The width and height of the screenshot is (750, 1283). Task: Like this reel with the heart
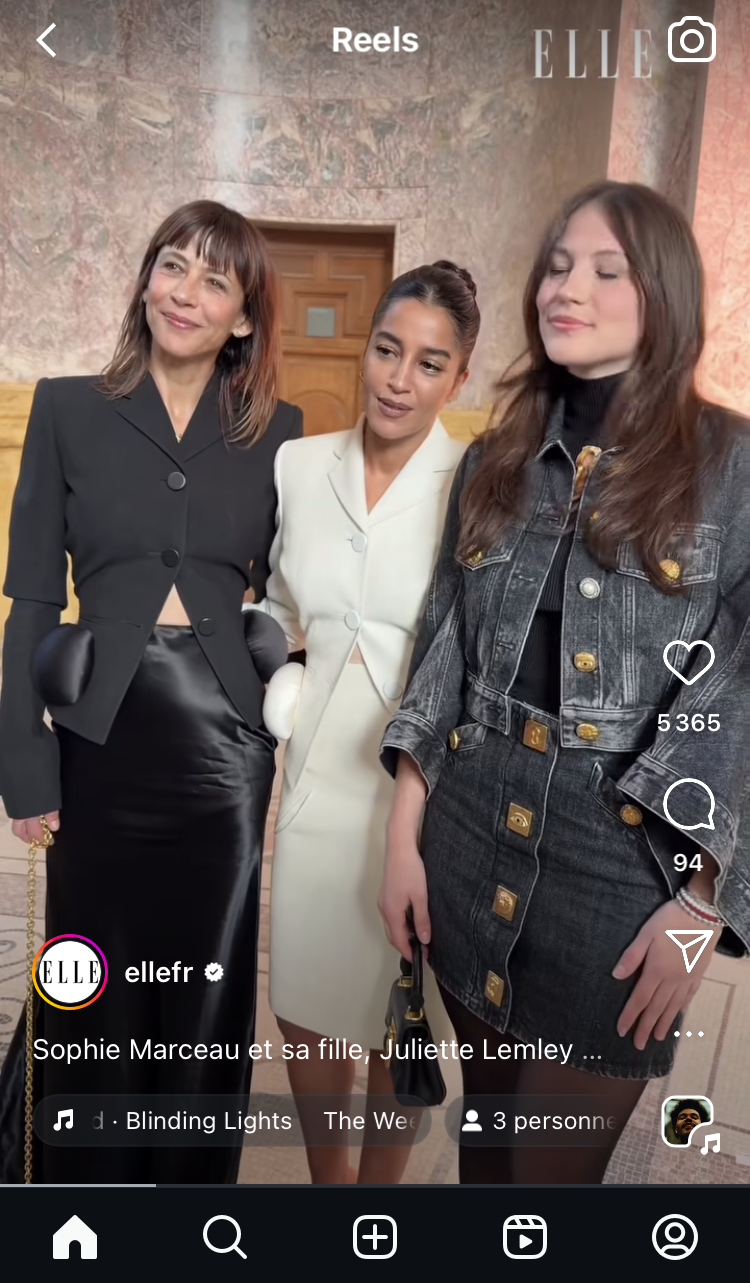click(x=689, y=663)
